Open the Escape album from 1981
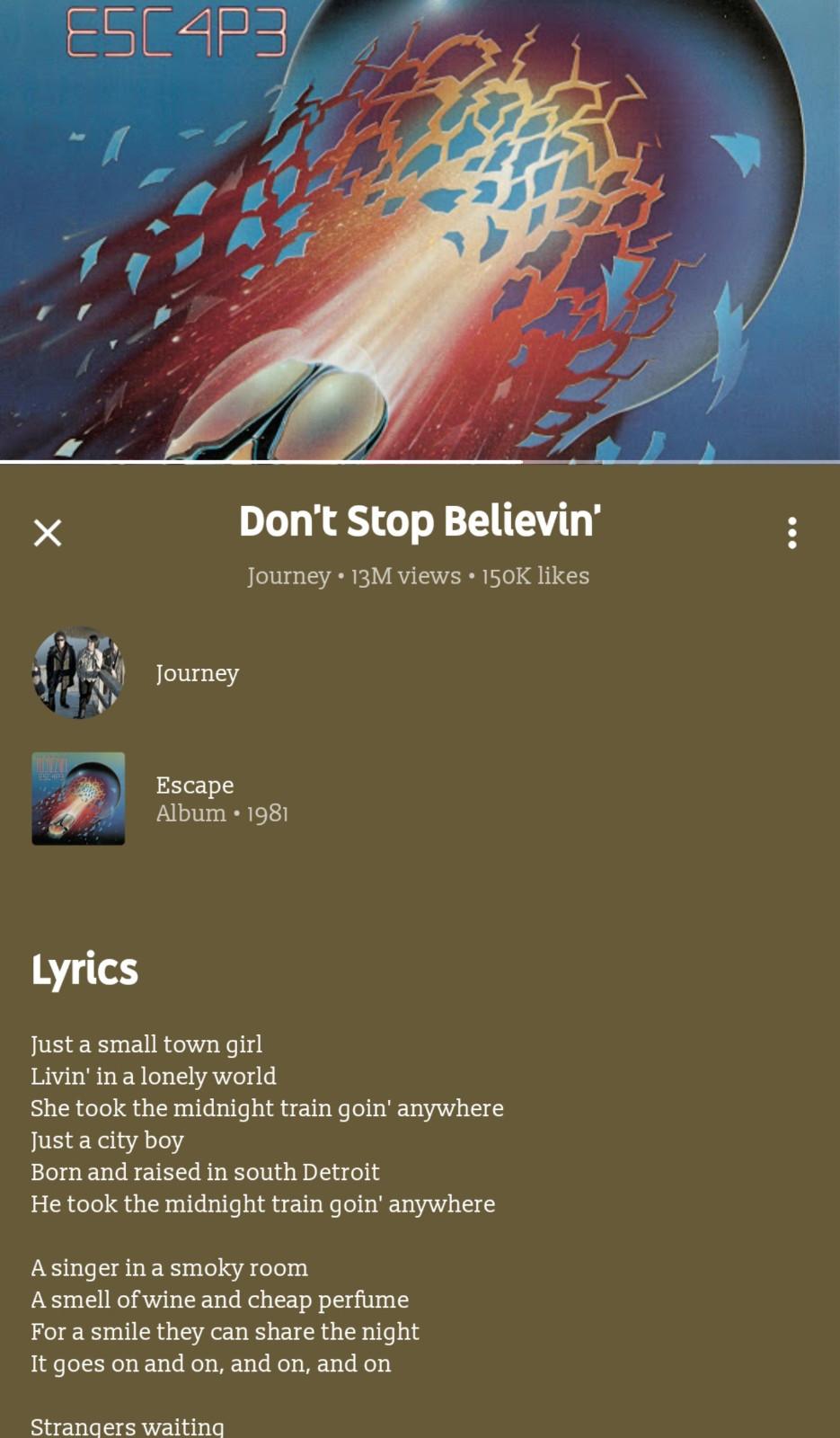 coord(195,798)
